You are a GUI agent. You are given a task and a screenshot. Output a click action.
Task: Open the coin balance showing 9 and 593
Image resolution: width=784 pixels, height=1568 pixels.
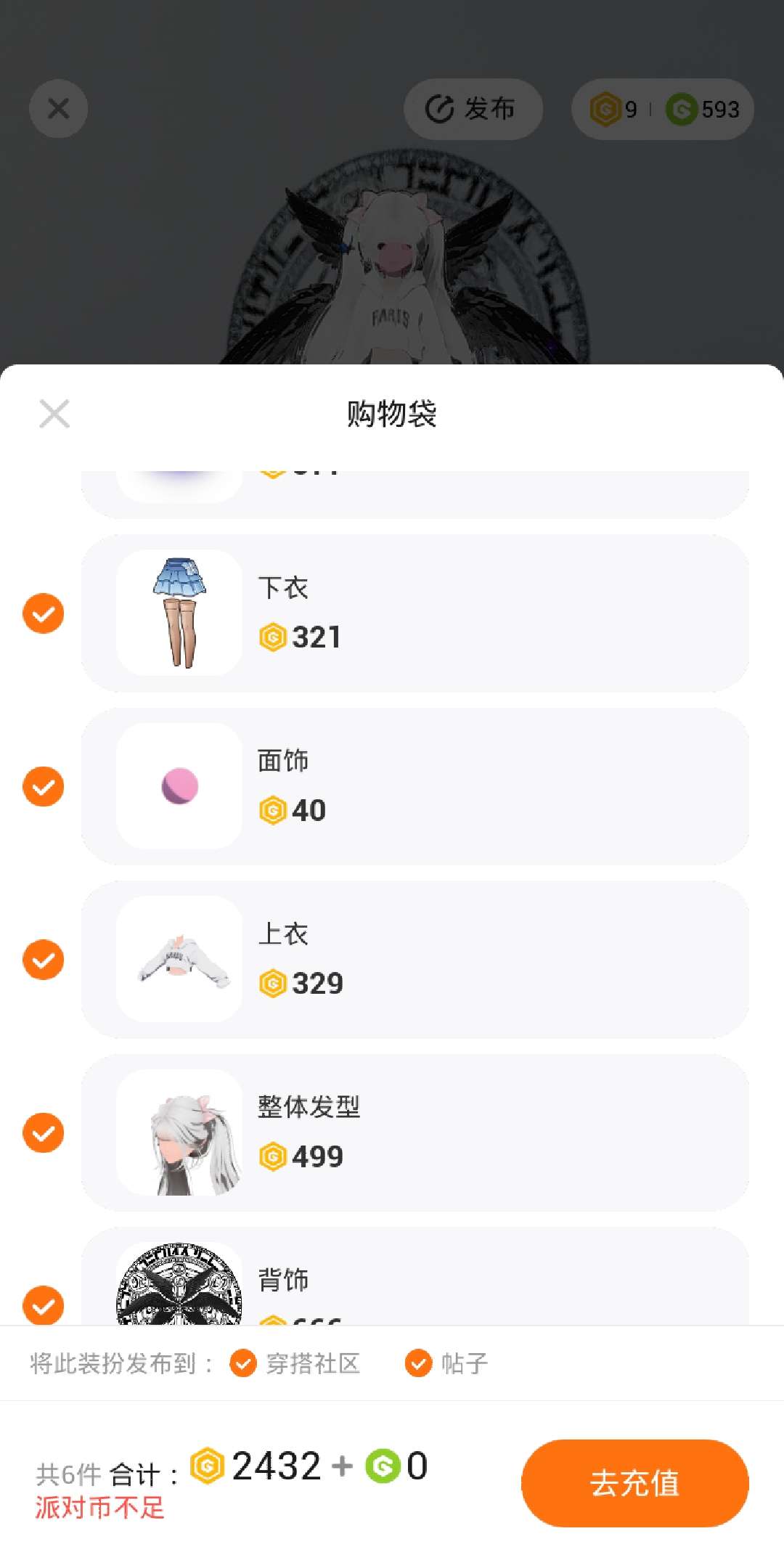[x=663, y=109]
